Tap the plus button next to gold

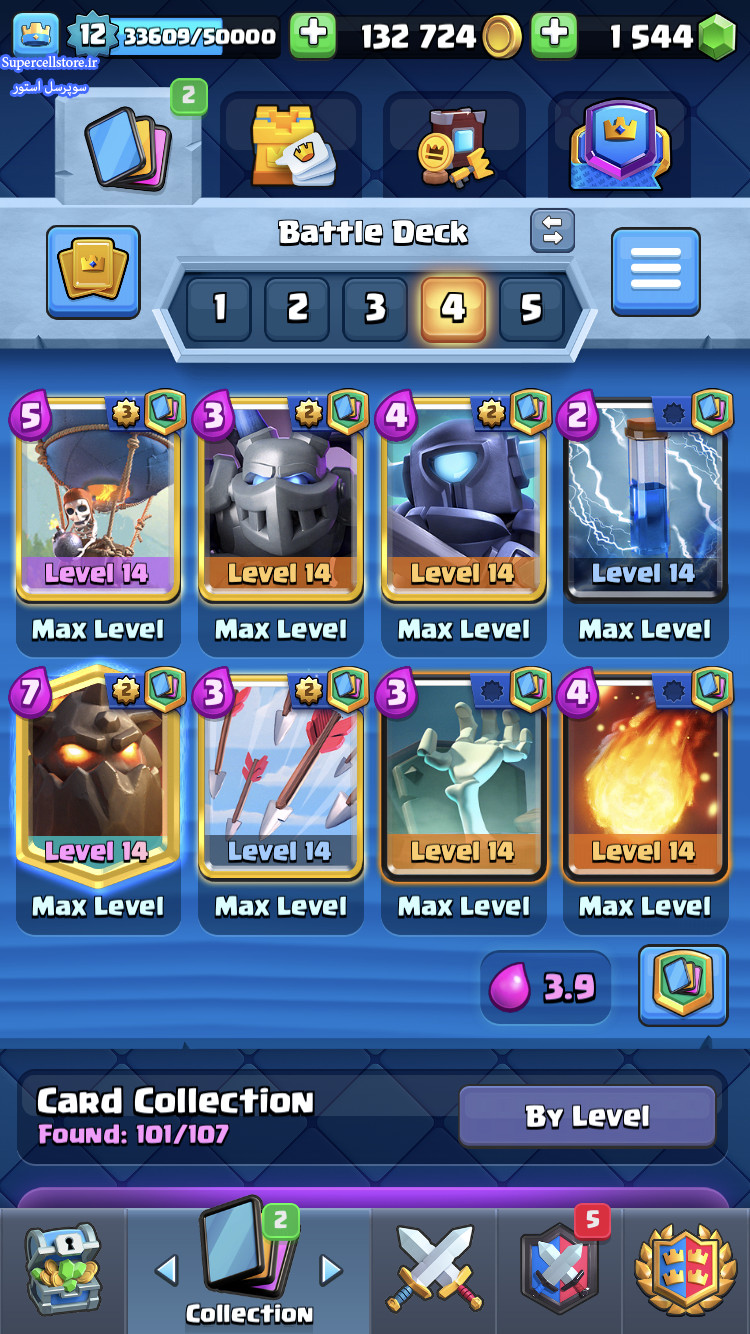pos(313,36)
